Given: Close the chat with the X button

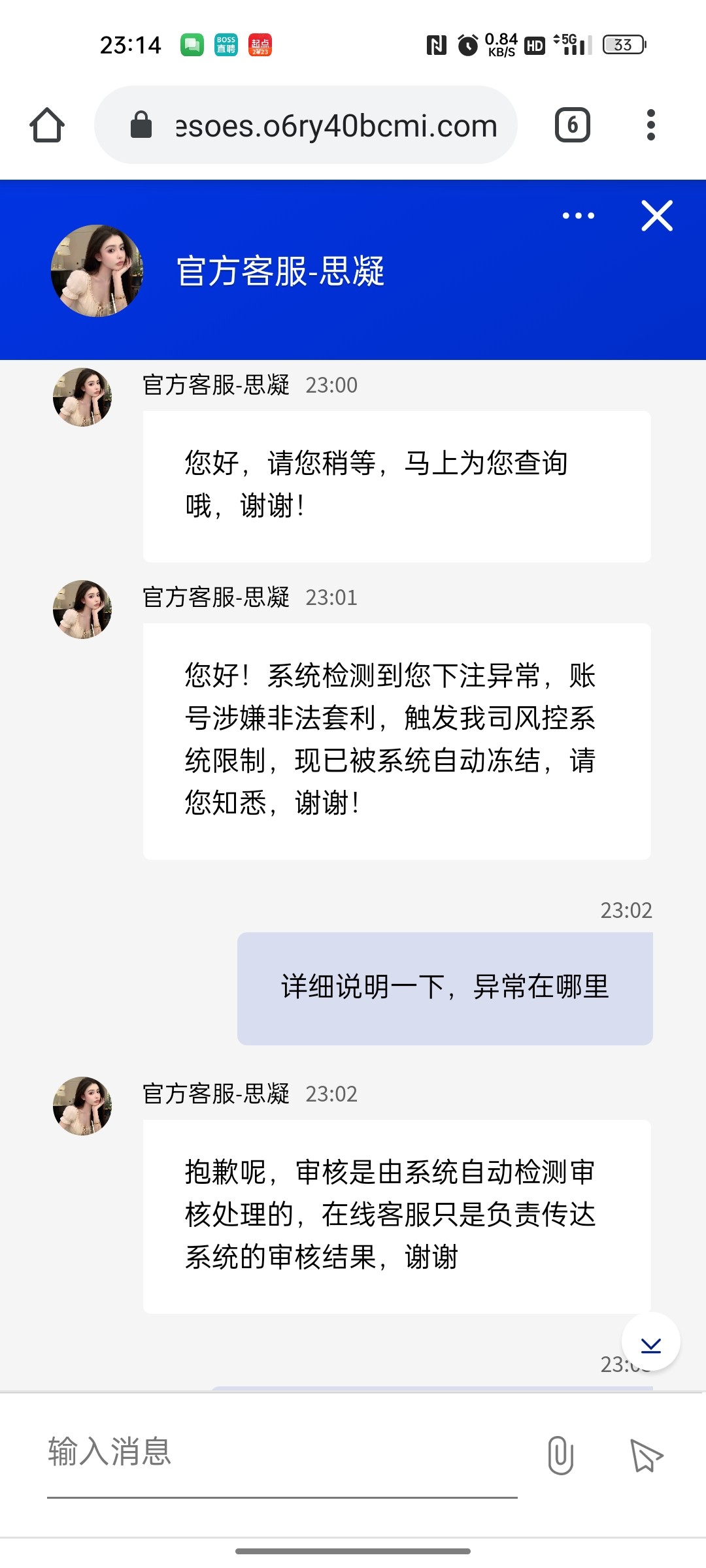Looking at the screenshot, I should point(656,216).
